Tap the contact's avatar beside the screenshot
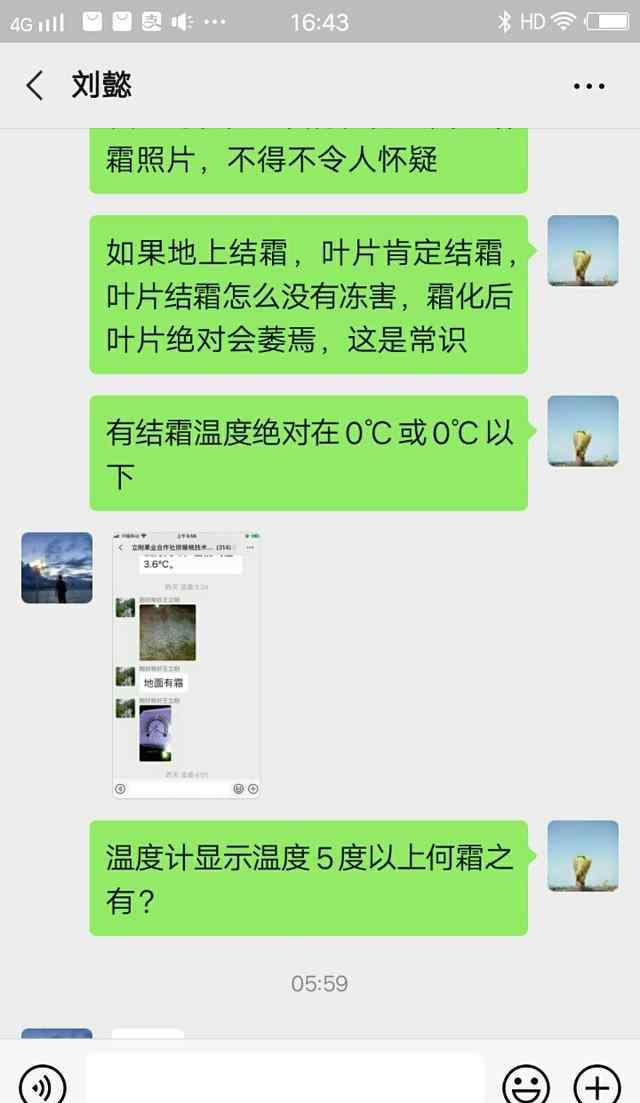This screenshot has height=1103, width=640. [57, 568]
